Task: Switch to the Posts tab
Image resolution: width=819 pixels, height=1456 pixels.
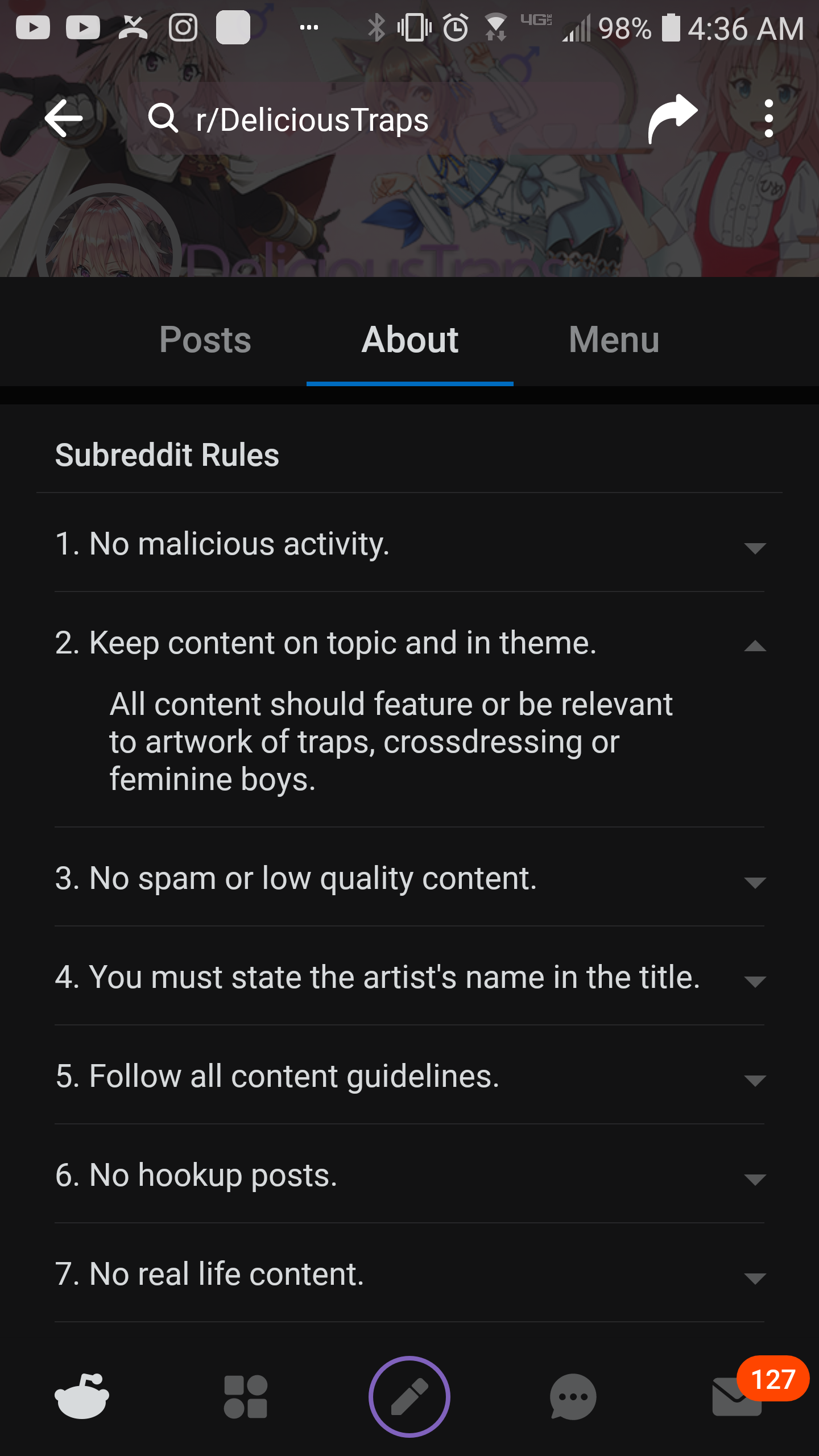Action: pyautogui.click(x=205, y=340)
